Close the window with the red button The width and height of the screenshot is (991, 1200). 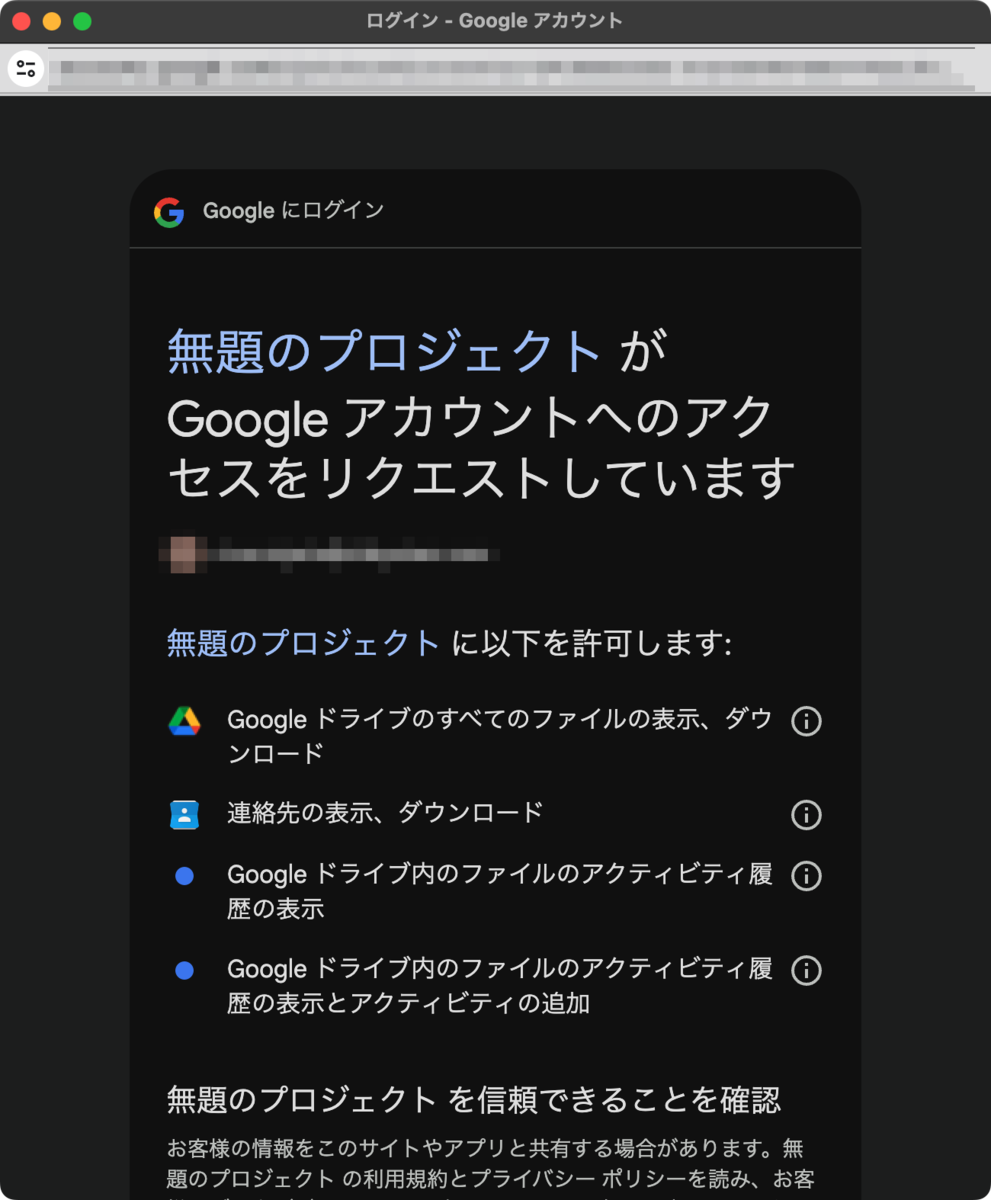21,21
